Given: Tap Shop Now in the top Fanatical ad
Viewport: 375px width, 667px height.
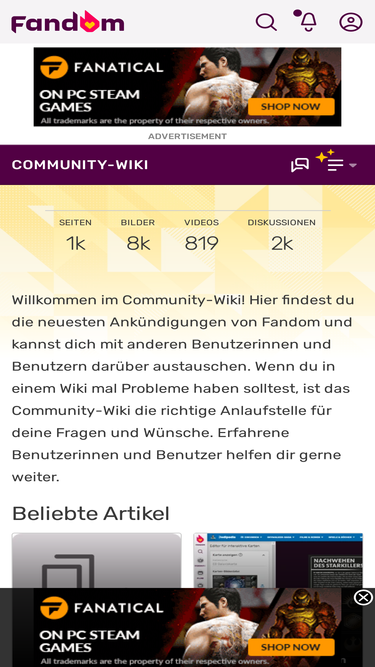Looking at the screenshot, I should [291, 107].
